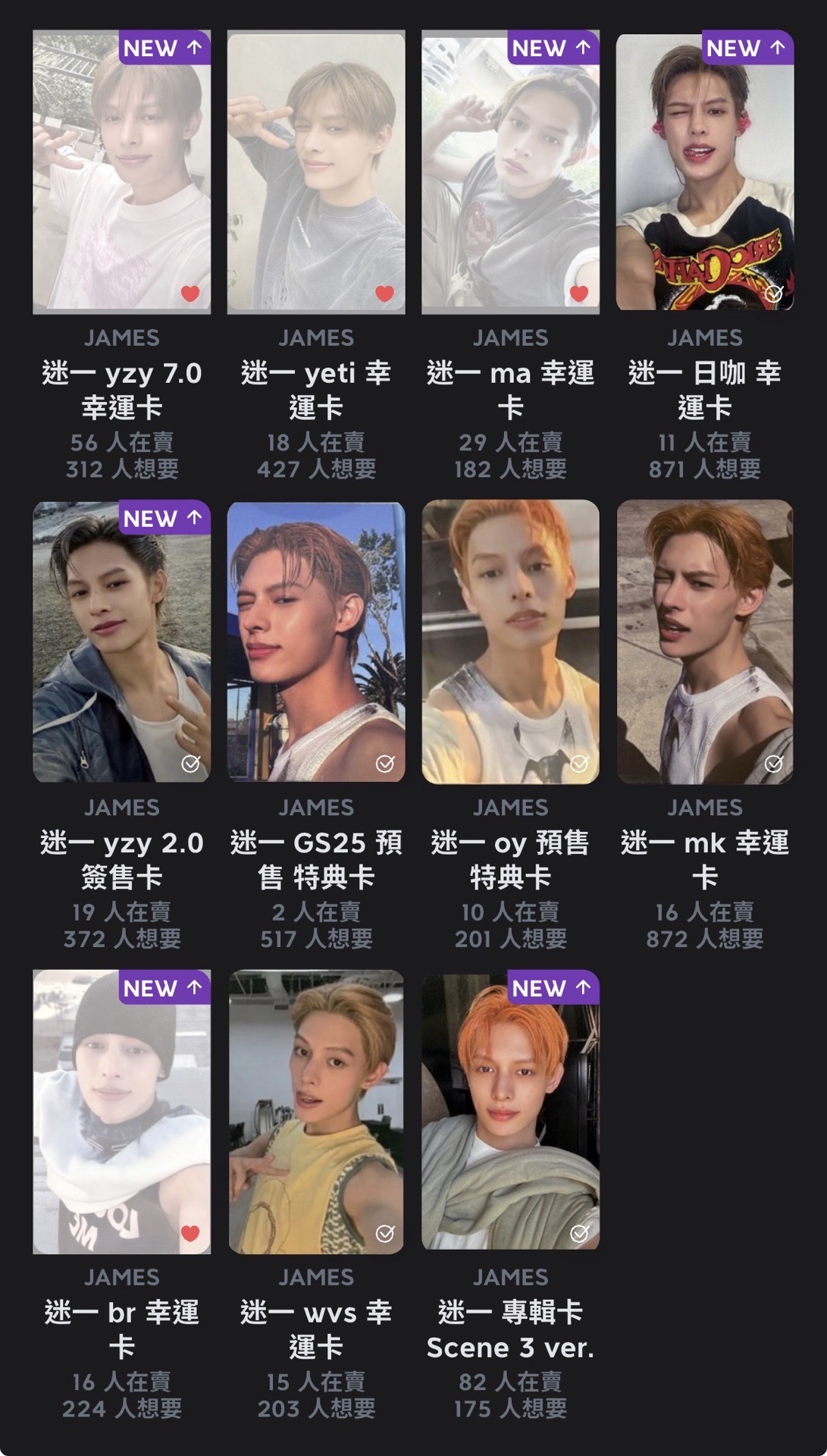Image resolution: width=827 pixels, height=1456 pixels.
Task: Select the 迷一 oy 預售特典卡 photocard
Action: click(510, 642)
